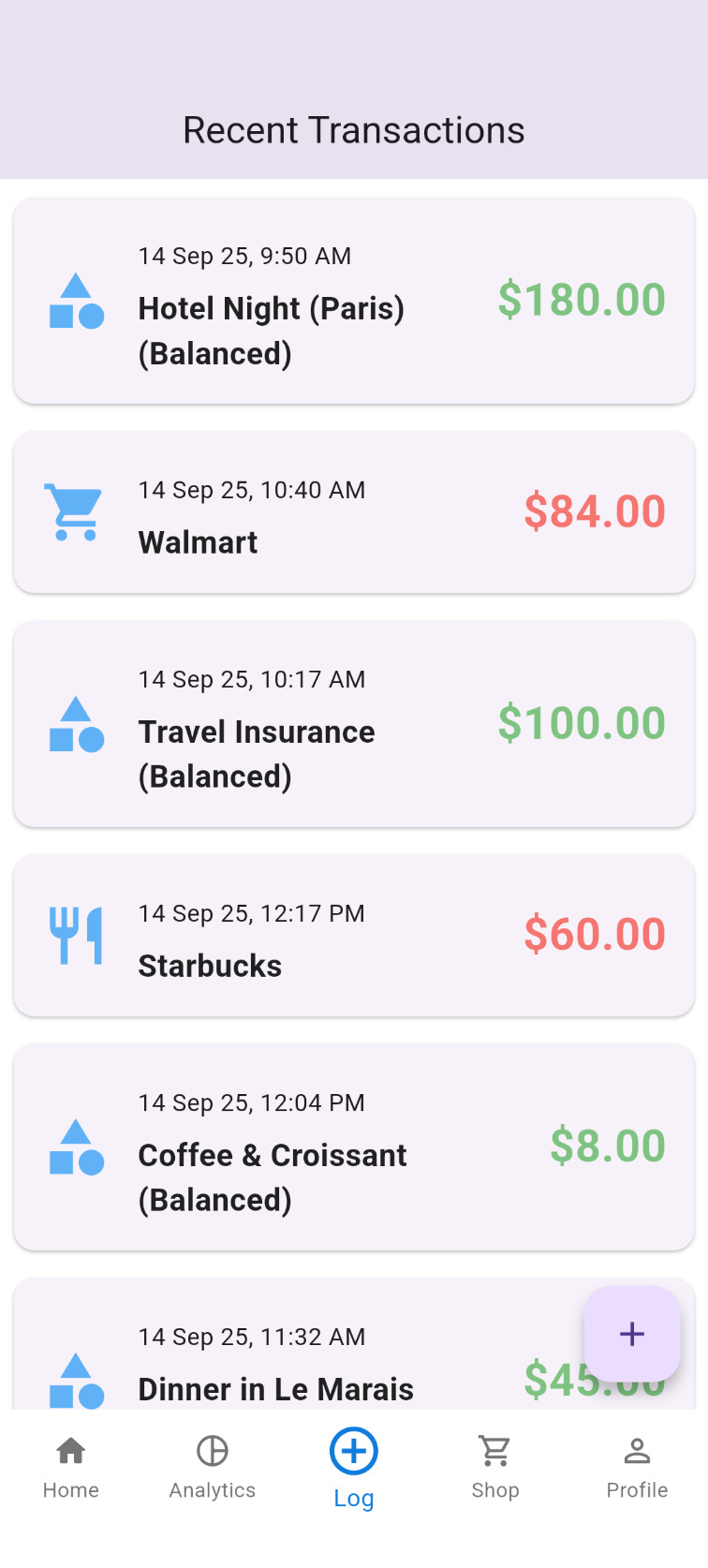Screen dimensions: 708x1568
Task: Click the Travel Insurance balanced shapes icon
Action: [76, 723]
